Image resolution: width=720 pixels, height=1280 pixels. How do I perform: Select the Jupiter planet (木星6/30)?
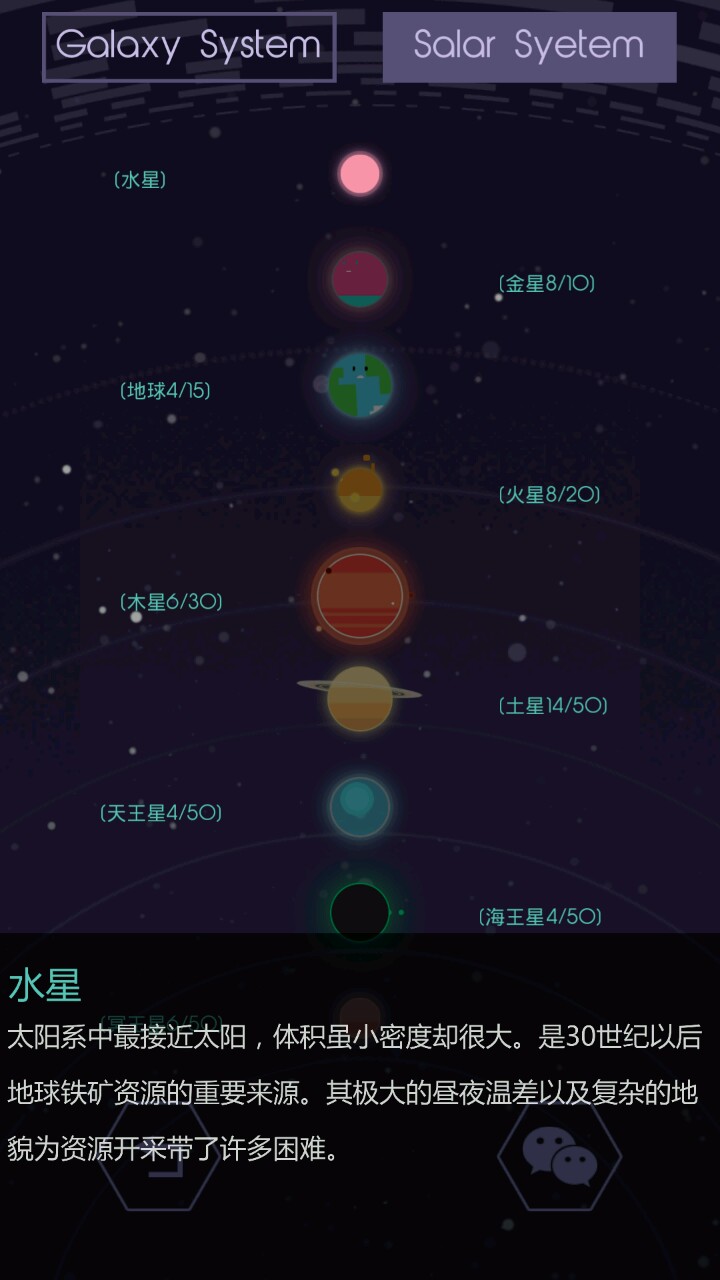click(360, 596)
